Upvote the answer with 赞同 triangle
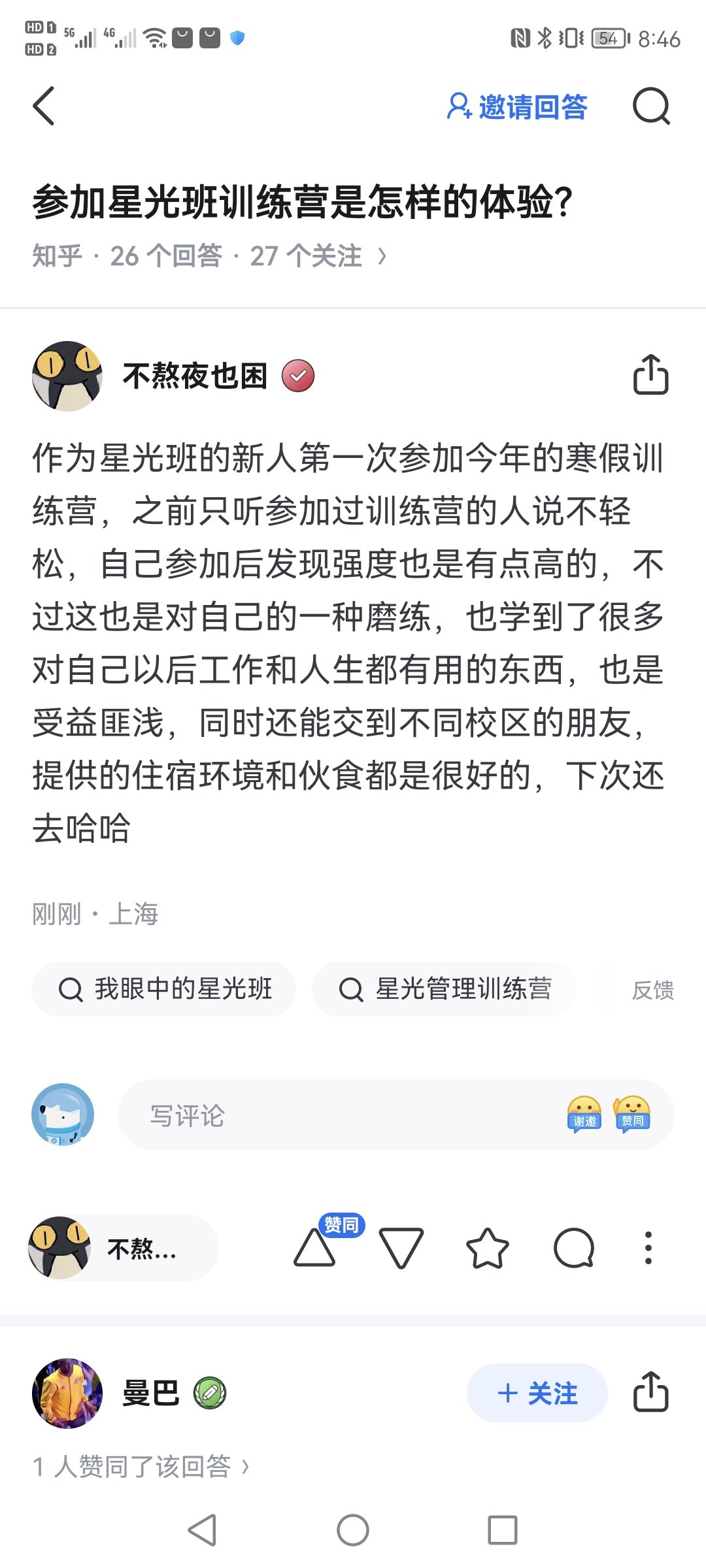 [315, 1248]
